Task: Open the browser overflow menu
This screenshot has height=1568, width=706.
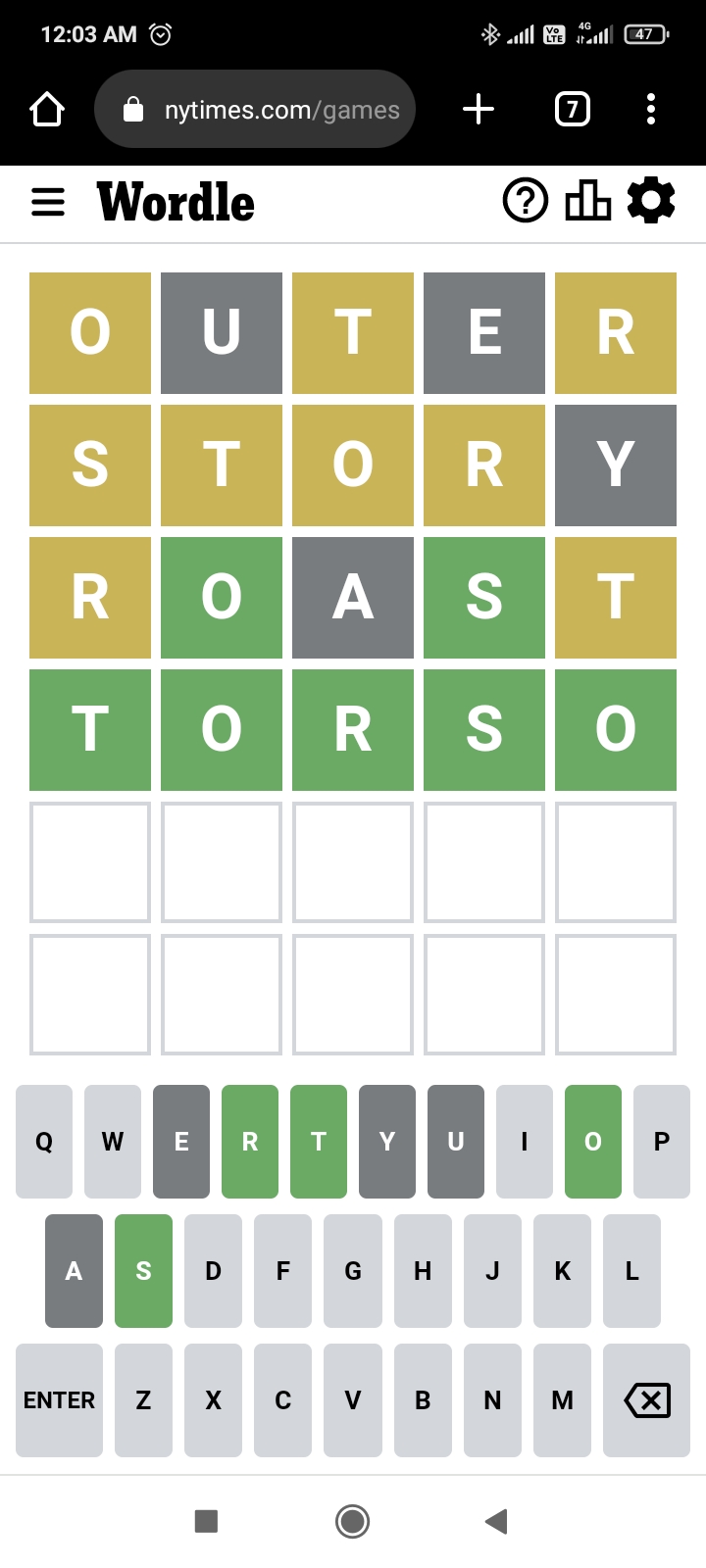Action: [x=651, y=109]
